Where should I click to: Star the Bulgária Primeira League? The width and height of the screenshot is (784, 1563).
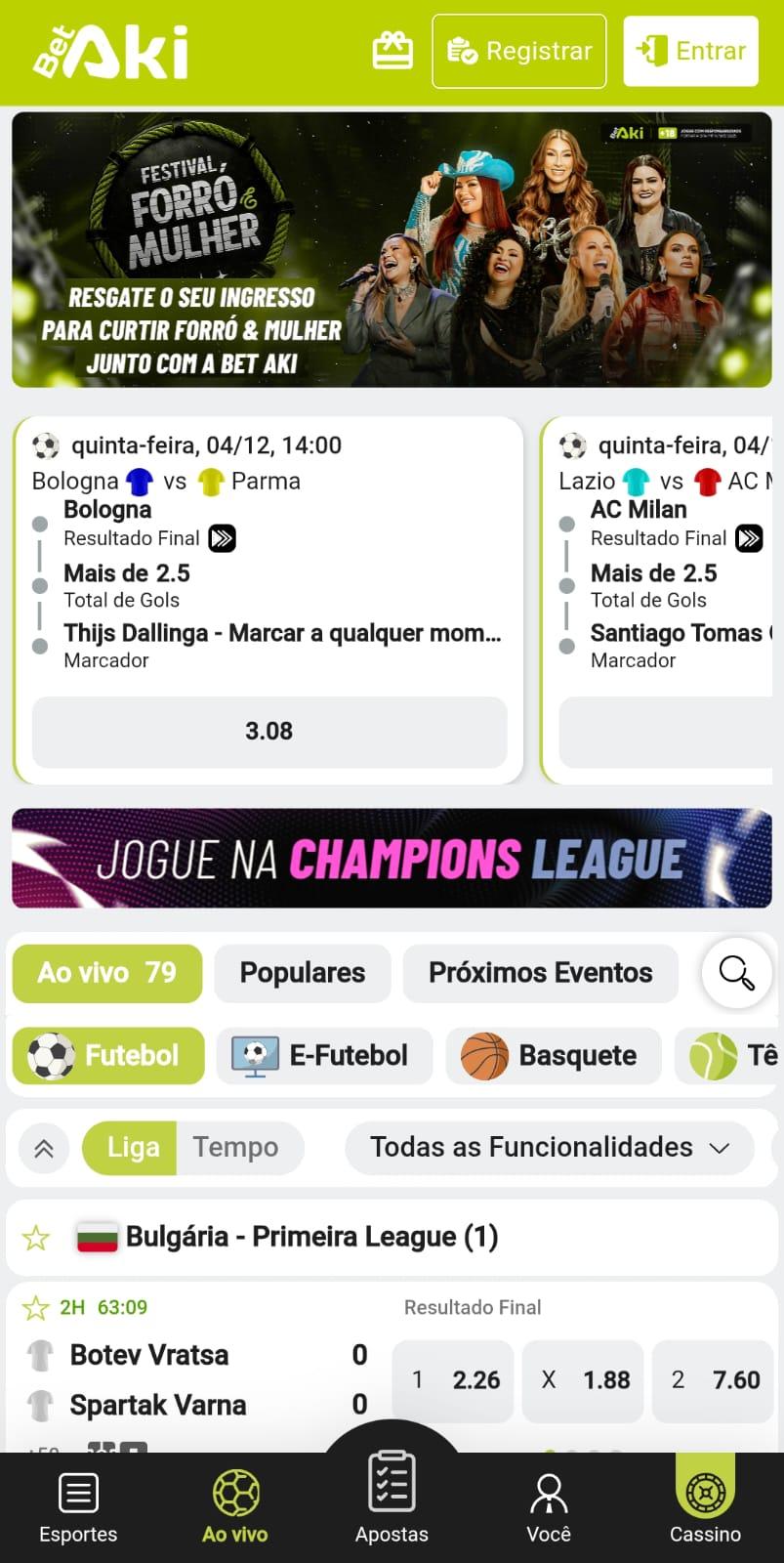pos(35,1237)
